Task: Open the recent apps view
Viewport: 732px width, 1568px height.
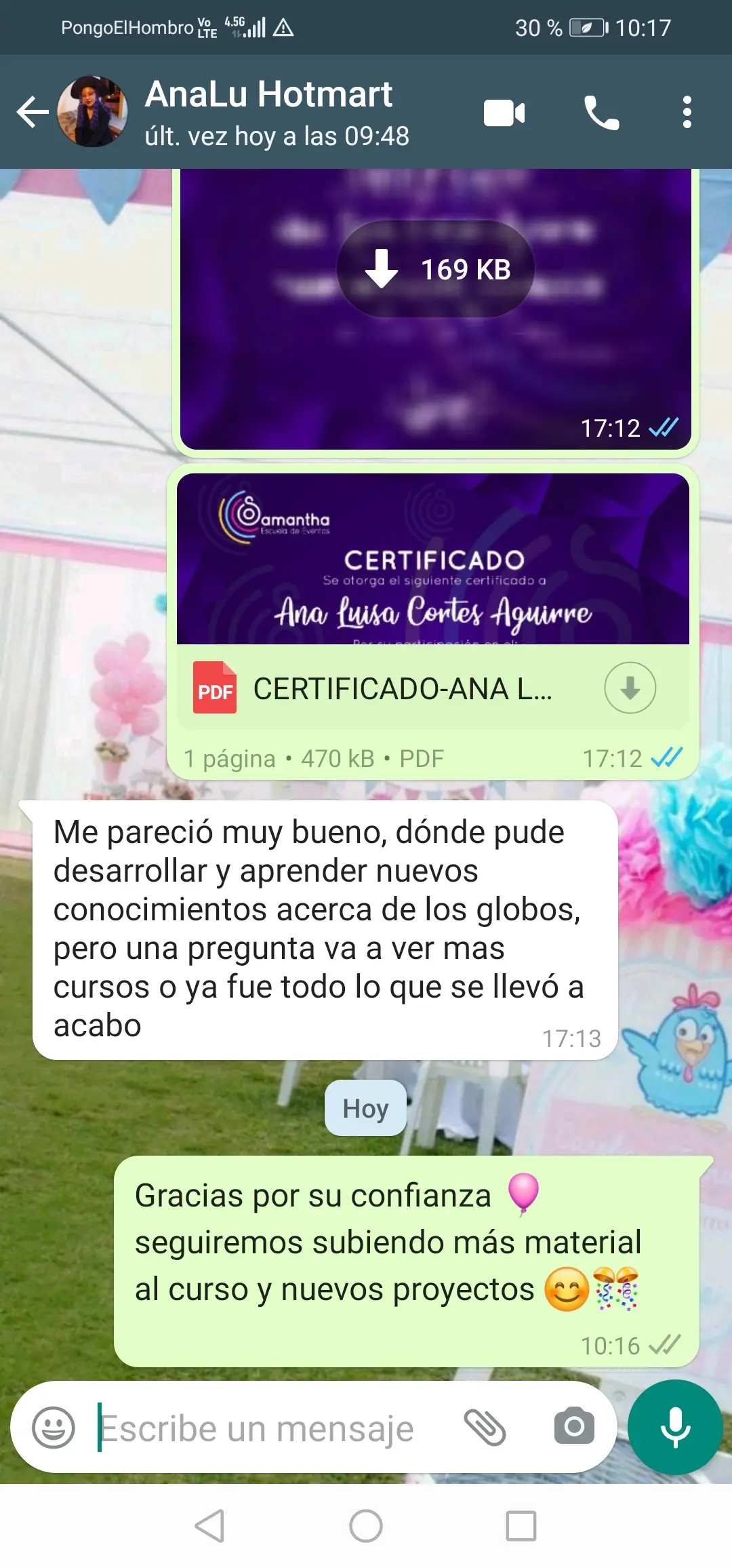Action: 521,1527
